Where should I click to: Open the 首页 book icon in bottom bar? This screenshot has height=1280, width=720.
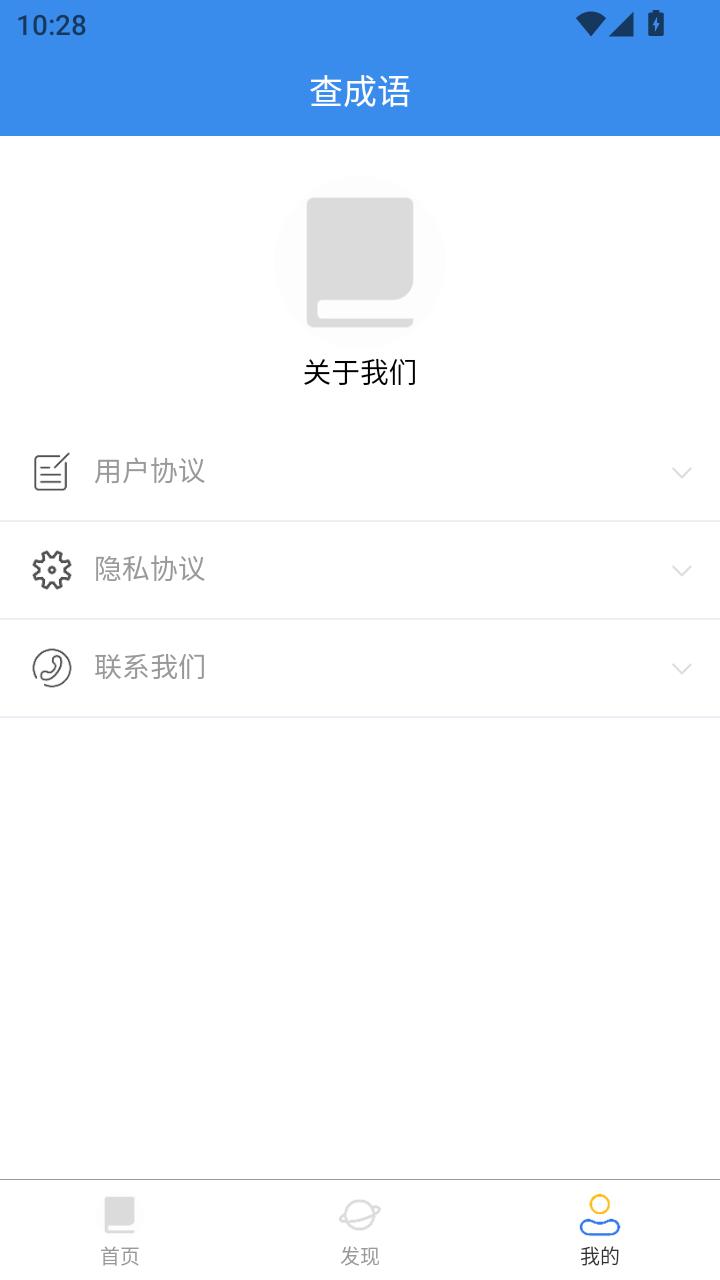[119, 1213]
